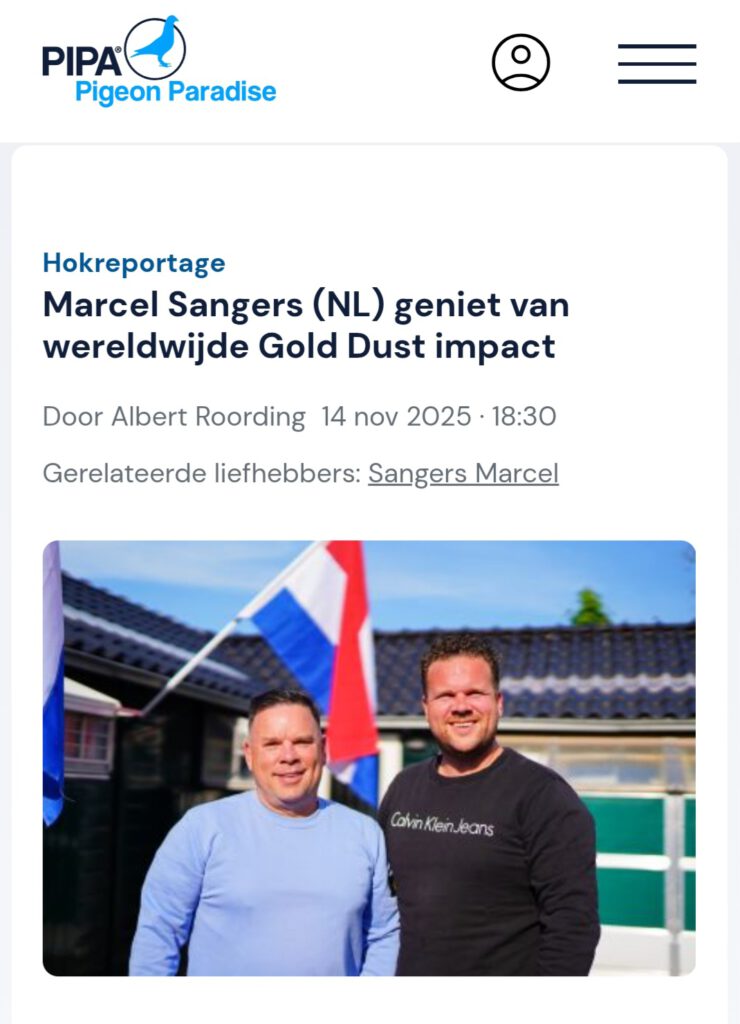Open the user account icon
The width and height of the screenshot is (740, 1024).
520,63
